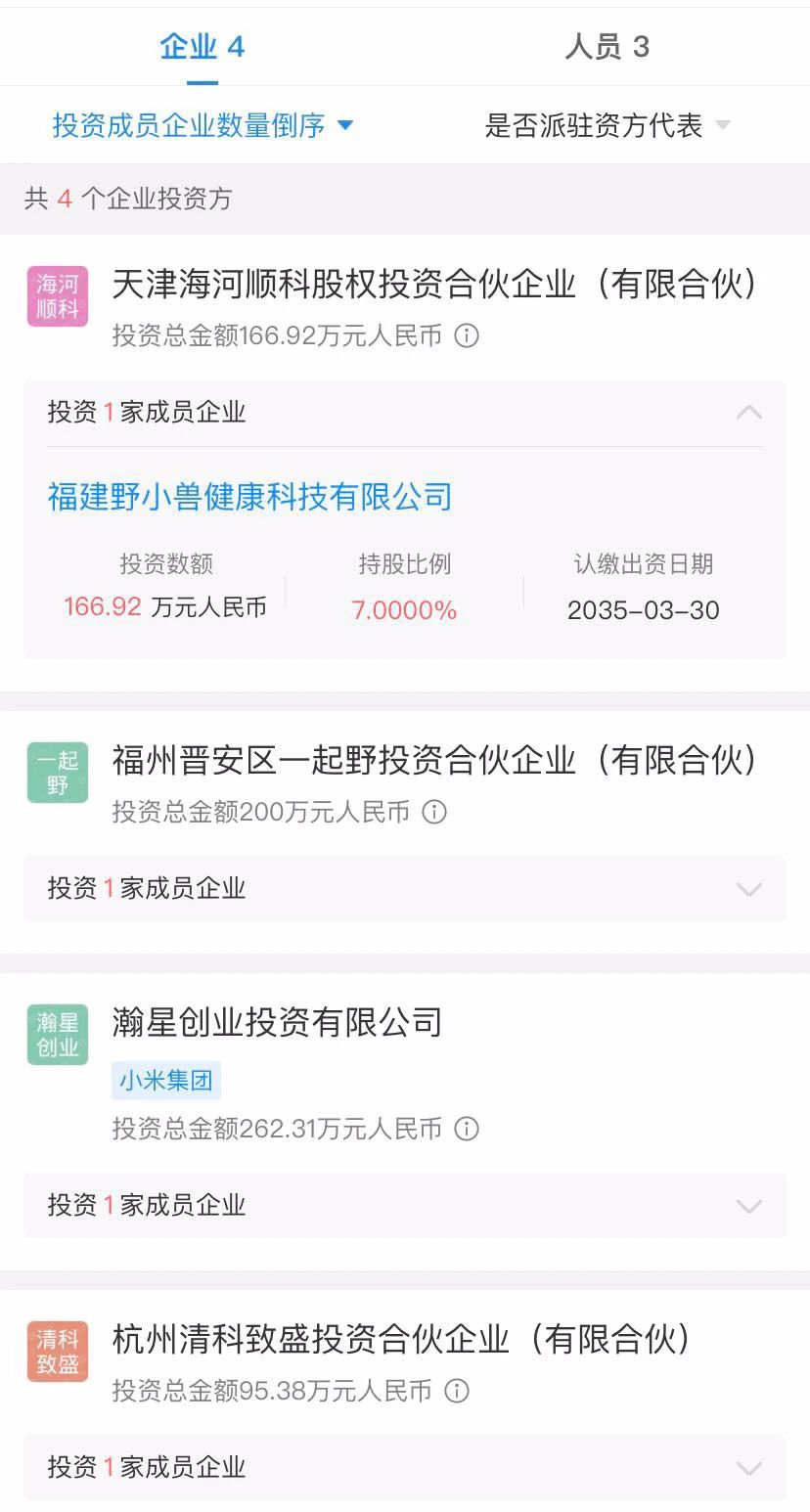Switch to the 人员 3 tab
The height and width of the screenshot is (1512, 810).
(607, 47)
